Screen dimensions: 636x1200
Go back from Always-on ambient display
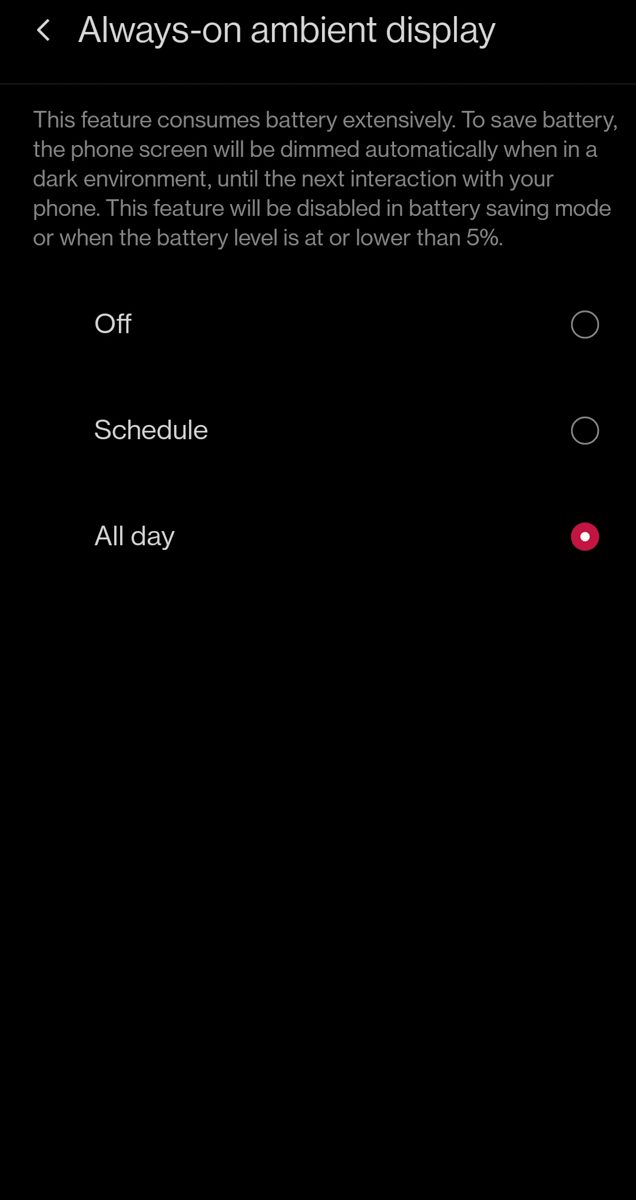[x=43, y=31]
